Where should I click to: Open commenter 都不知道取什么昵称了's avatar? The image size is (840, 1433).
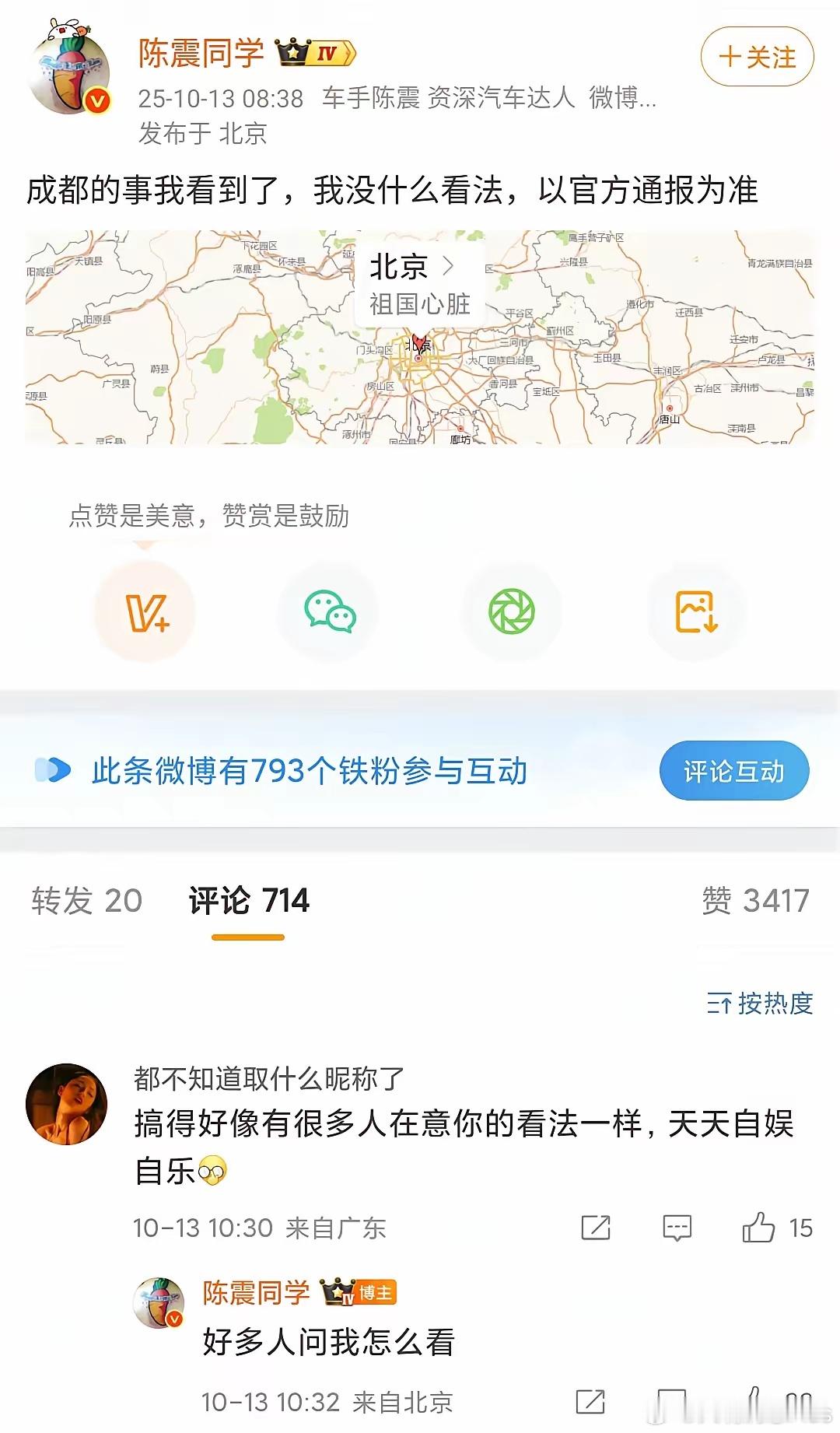(x=67, y=1104)
